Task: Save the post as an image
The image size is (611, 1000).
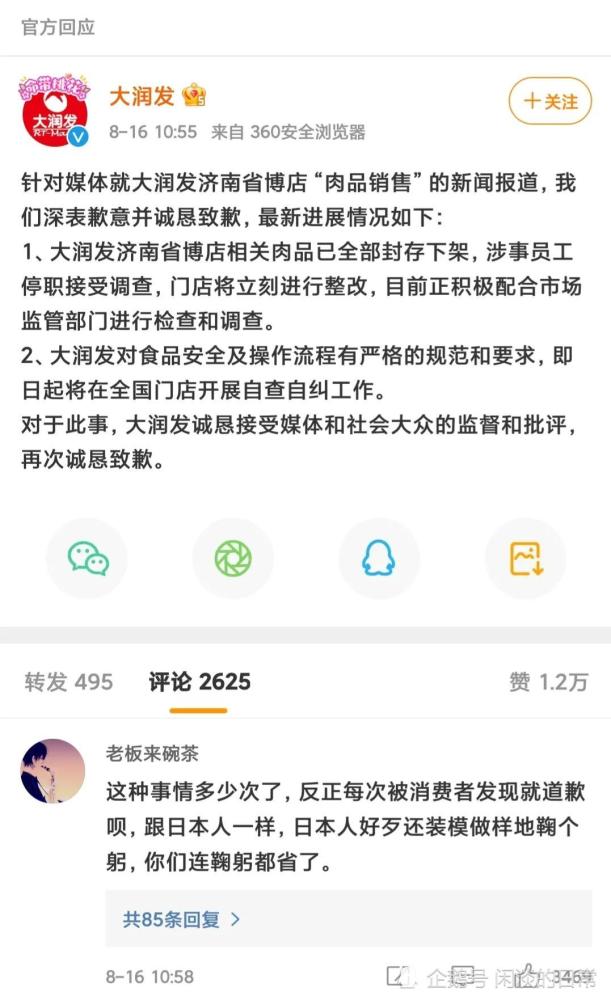Action: click(526, 558)
